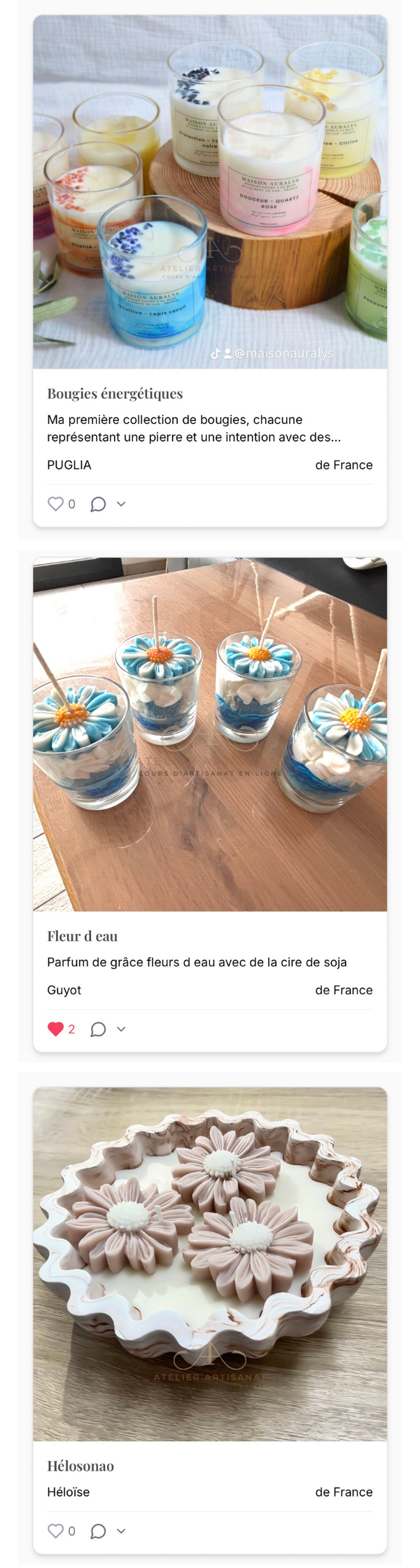Like the Bougies énergétiques post

click(55, 504)
